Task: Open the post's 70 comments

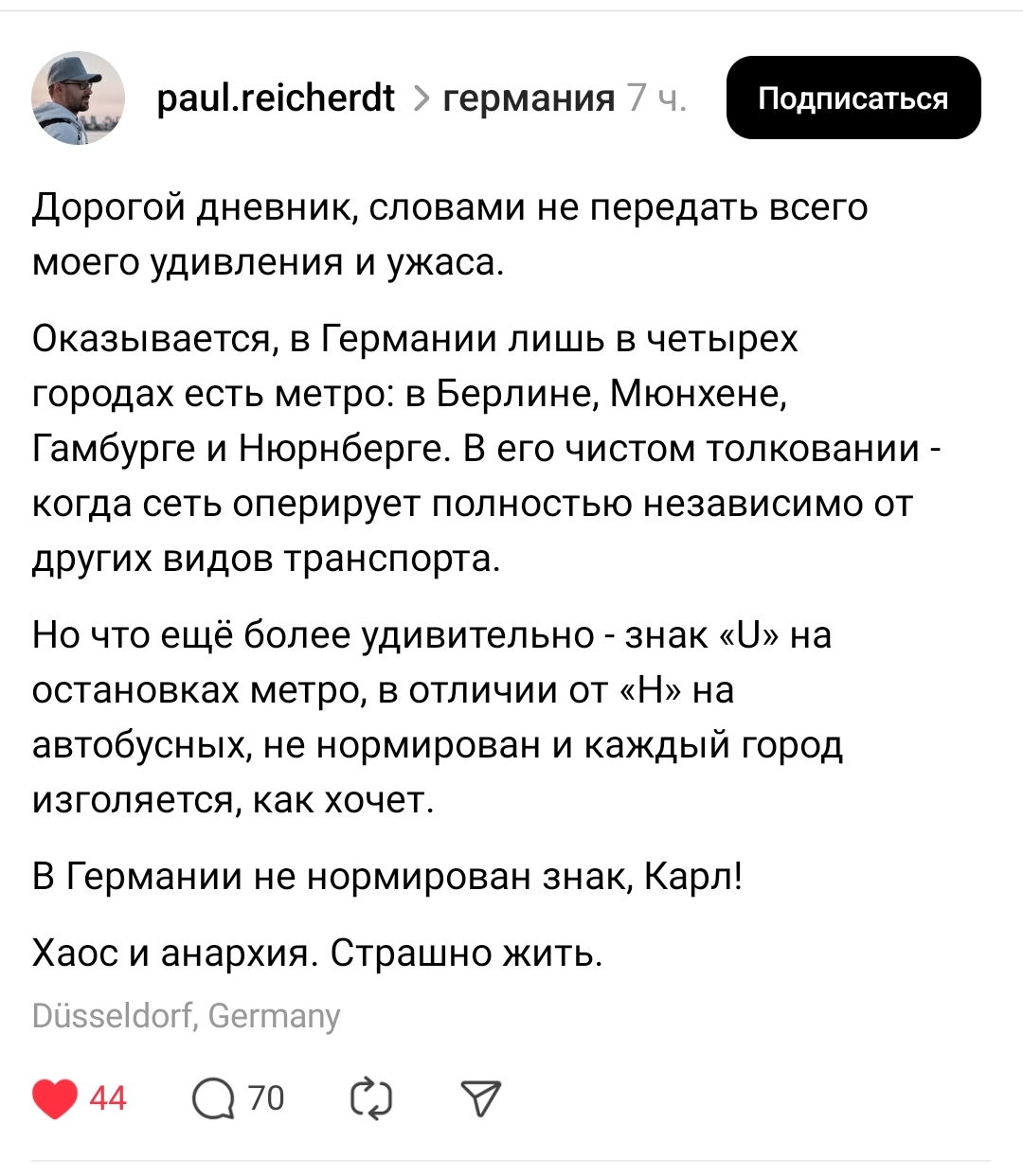Action: pos(213,1098)
